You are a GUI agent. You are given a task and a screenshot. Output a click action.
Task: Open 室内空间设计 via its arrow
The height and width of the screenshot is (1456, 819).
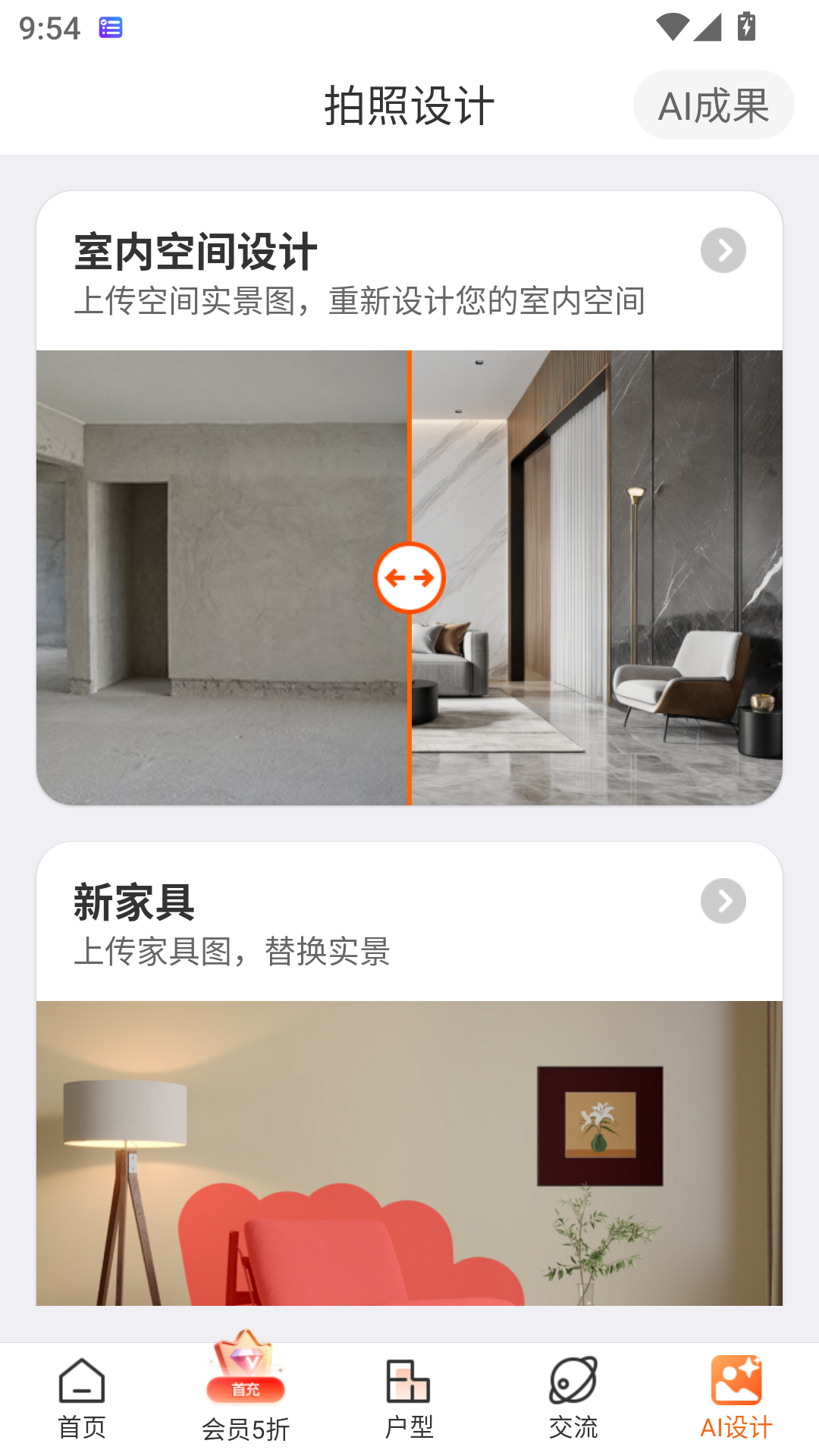[x=723, y=250]
